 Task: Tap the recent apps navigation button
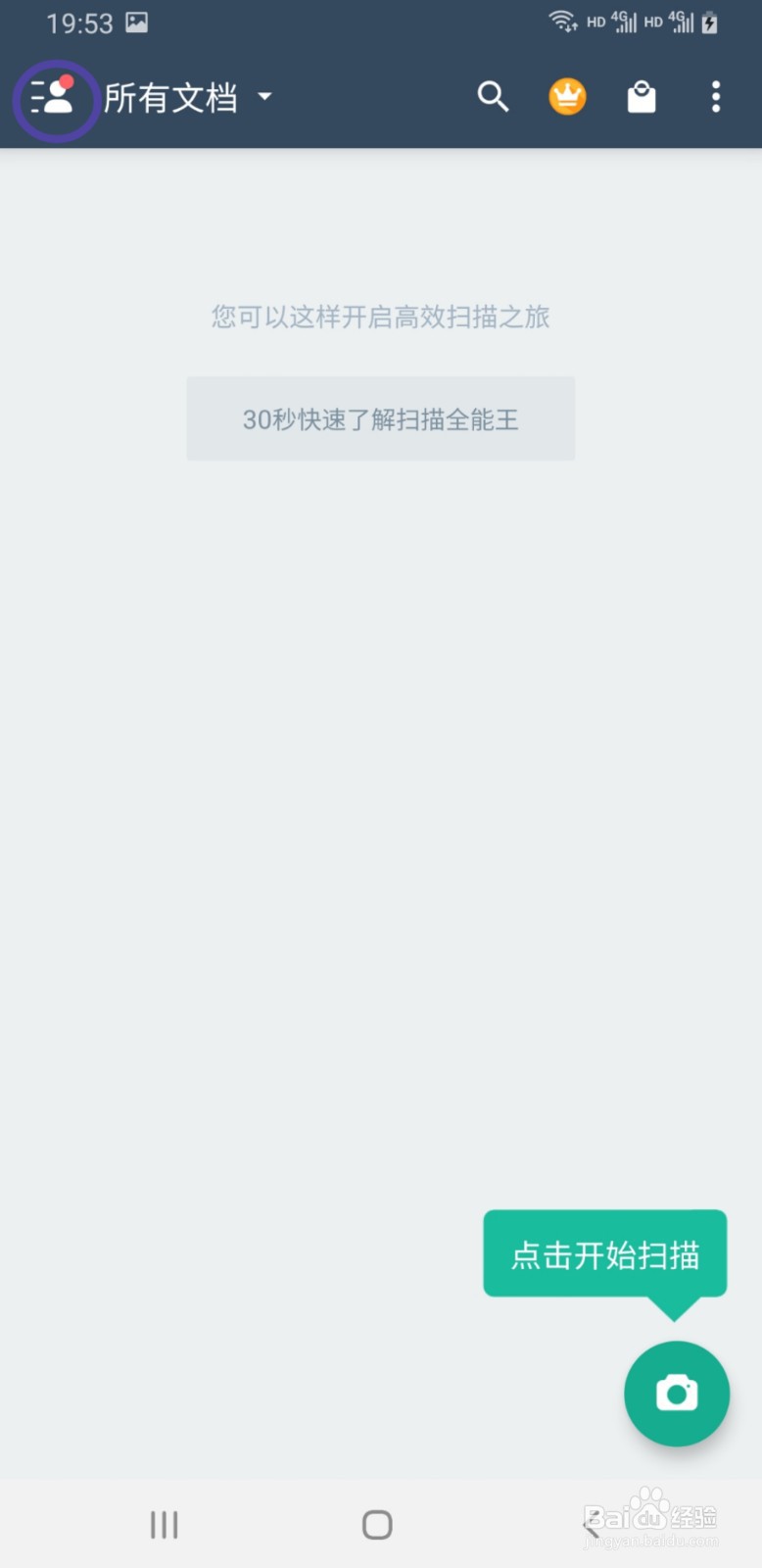click(x=163, y=1523)
